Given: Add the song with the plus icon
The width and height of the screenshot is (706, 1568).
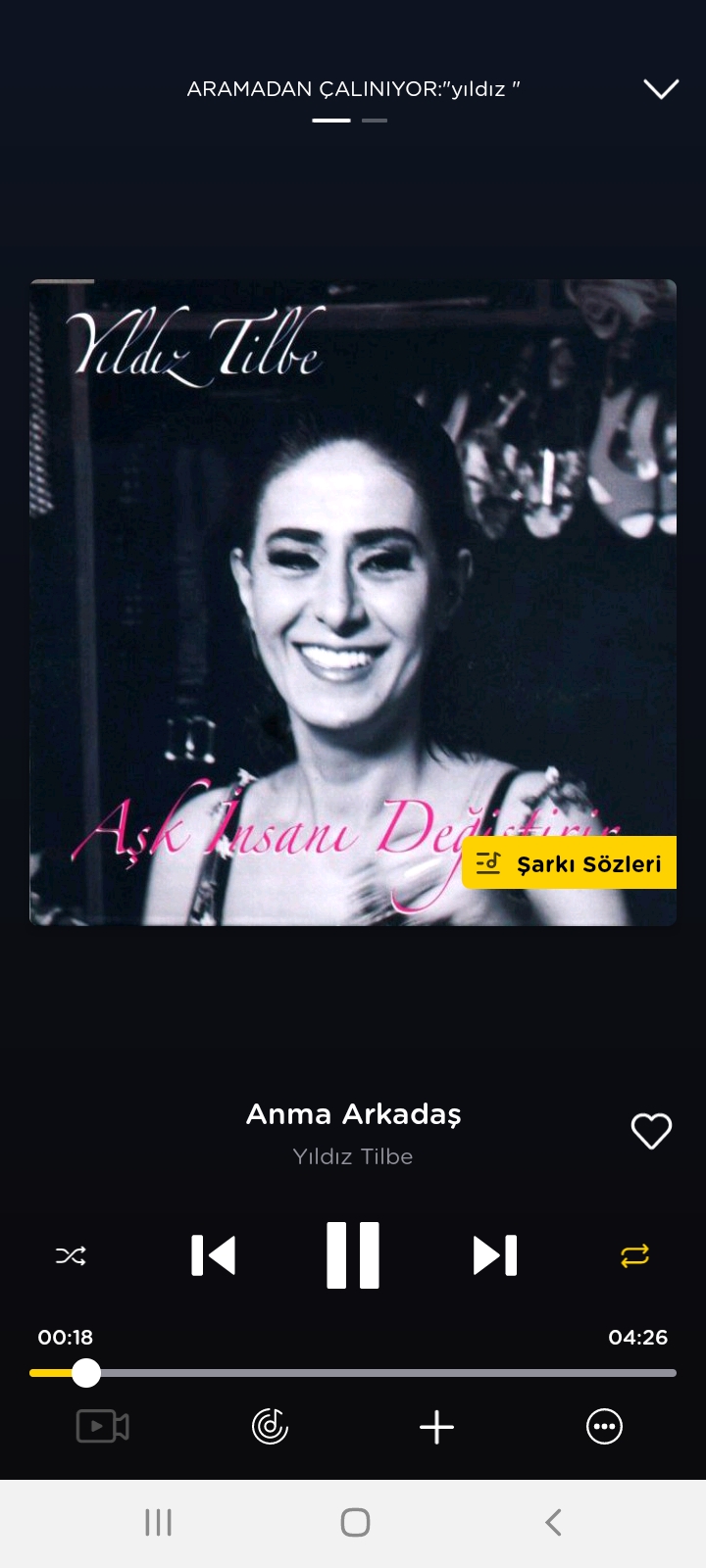Looking at the screenshot, I should (436, 1427).
